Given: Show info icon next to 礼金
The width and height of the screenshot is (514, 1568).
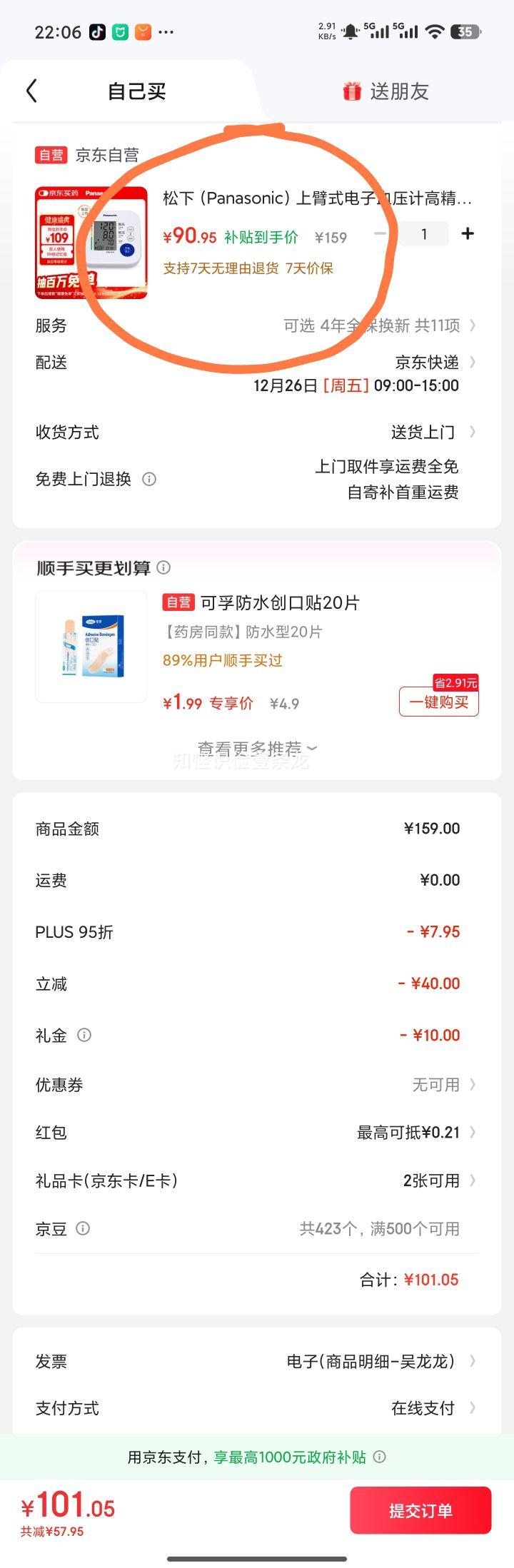Looking at the screenshot, I should pos(84,1034).
